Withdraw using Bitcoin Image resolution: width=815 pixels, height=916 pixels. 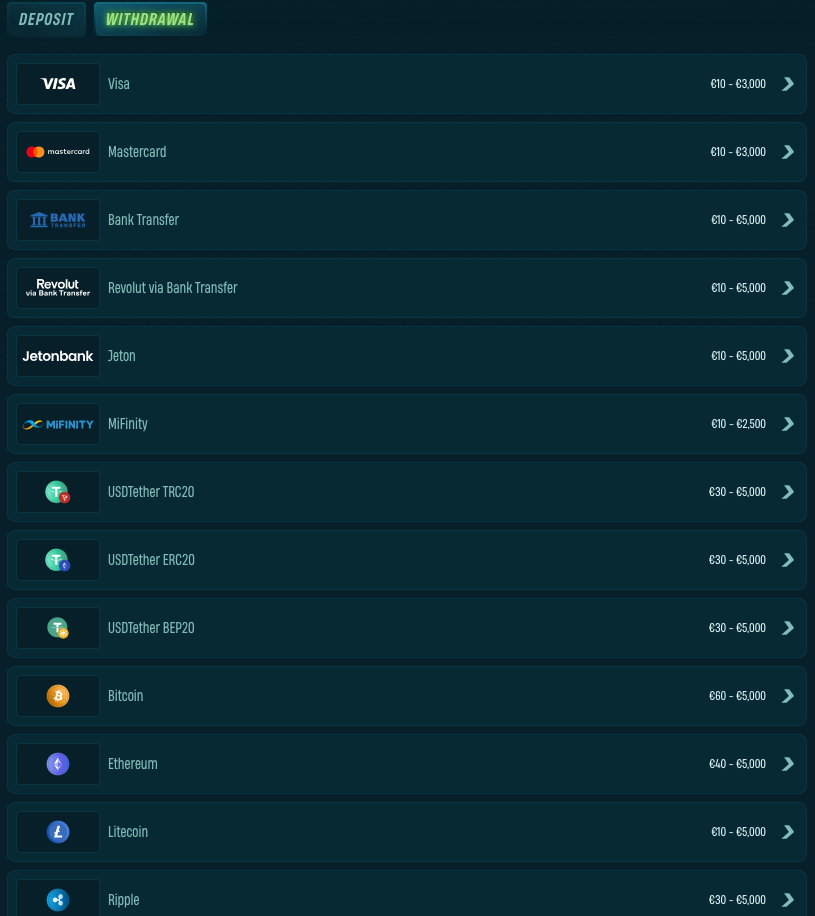pos(406,696)
